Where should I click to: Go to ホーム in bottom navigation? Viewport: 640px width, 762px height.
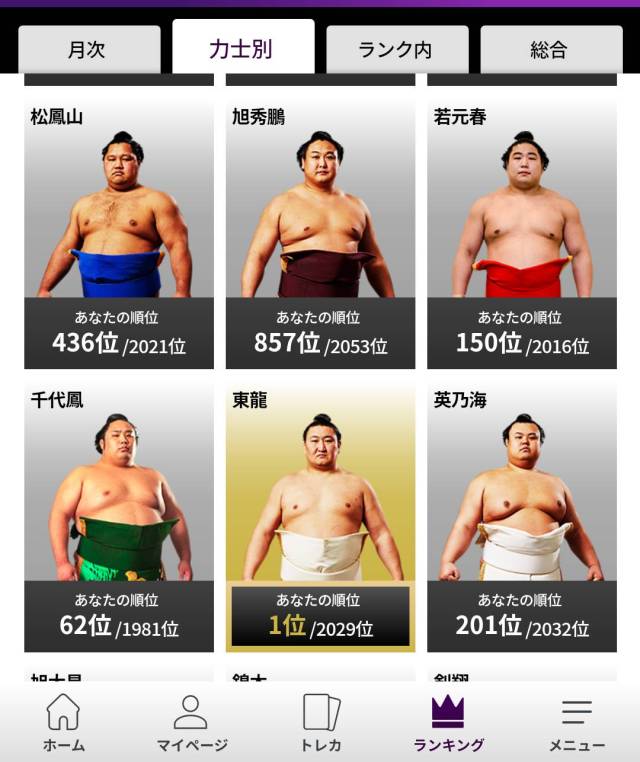[x=63, y=723]
